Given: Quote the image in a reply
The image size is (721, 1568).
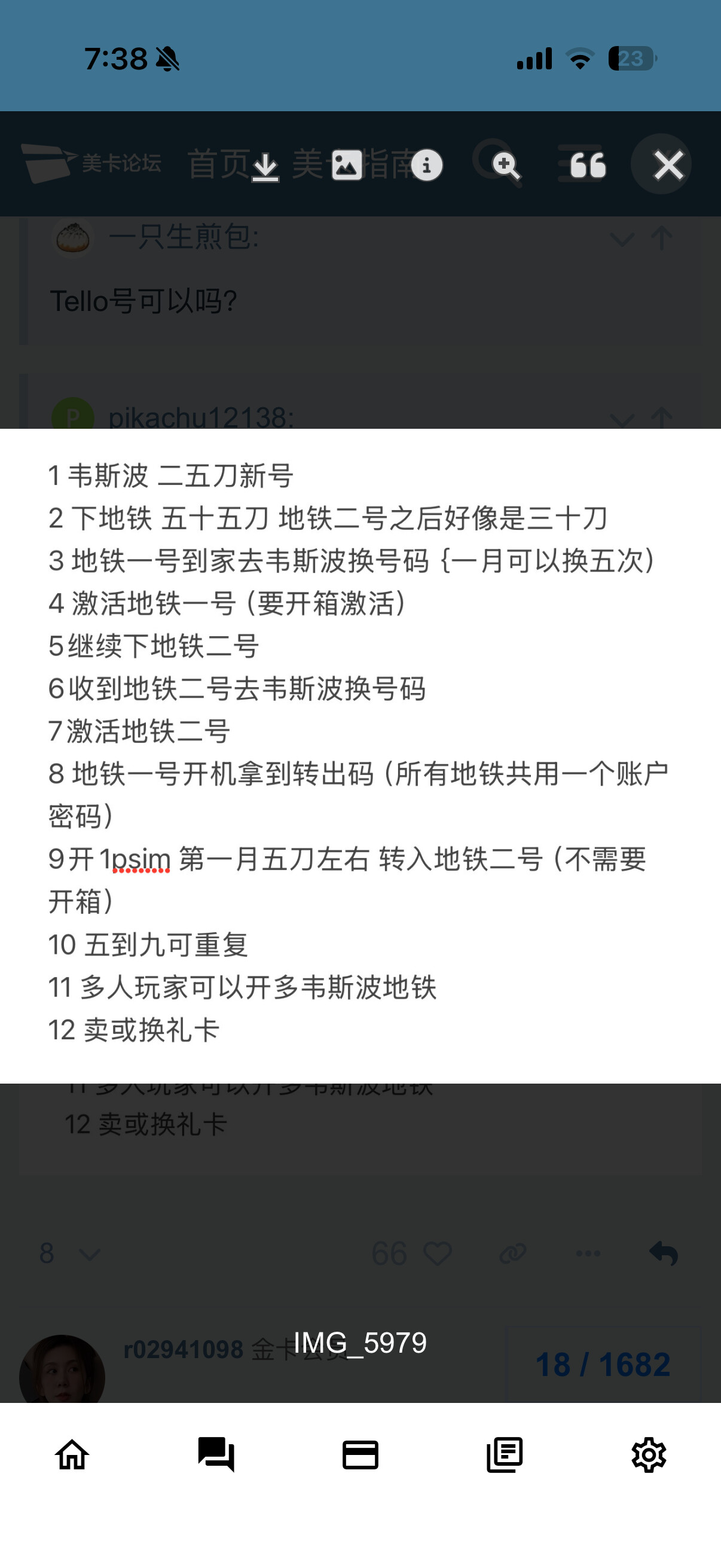Looking at the screenshot, I should [x=588, y=165].
